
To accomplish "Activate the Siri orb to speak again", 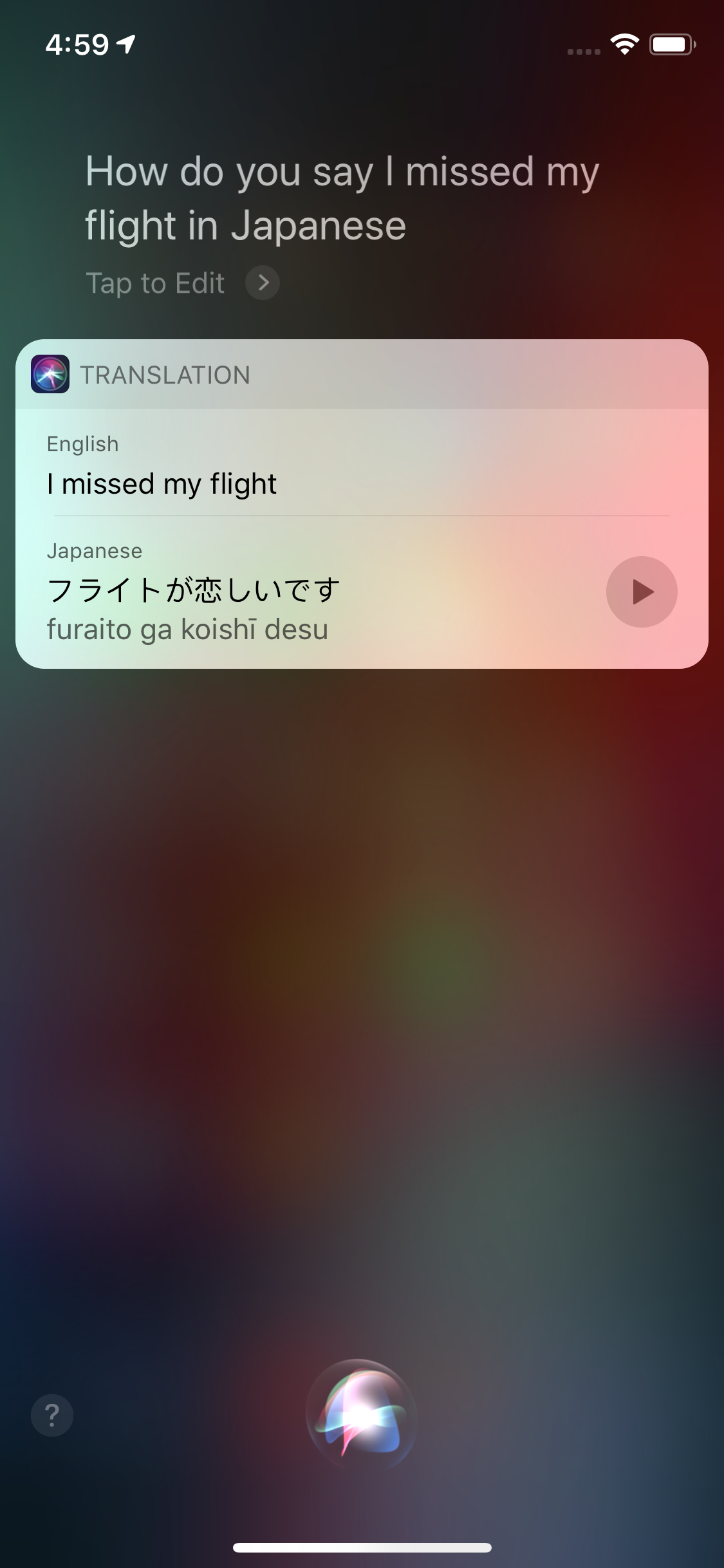I will (362, 1416).
